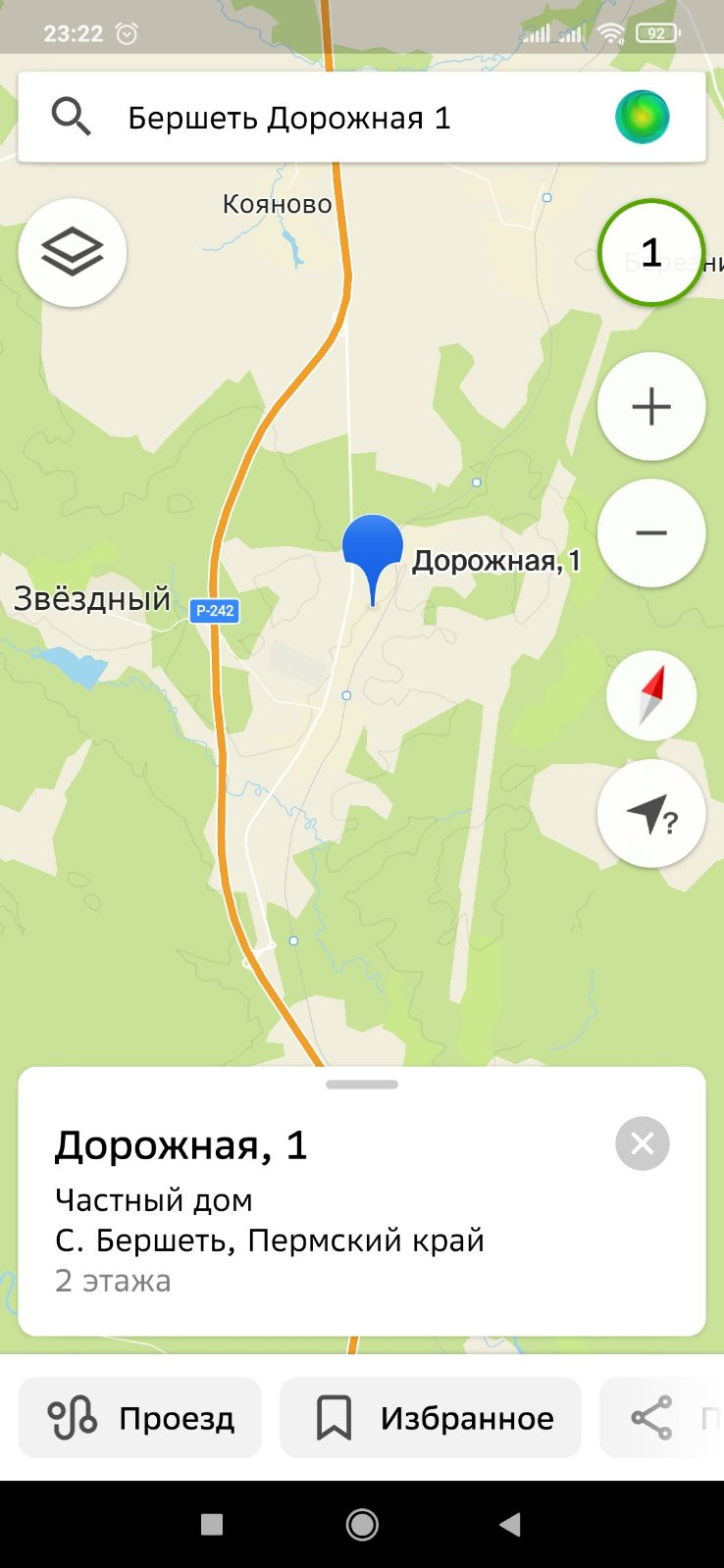Go back using the system back button
724x1568 pixels.
[509, 1524]
